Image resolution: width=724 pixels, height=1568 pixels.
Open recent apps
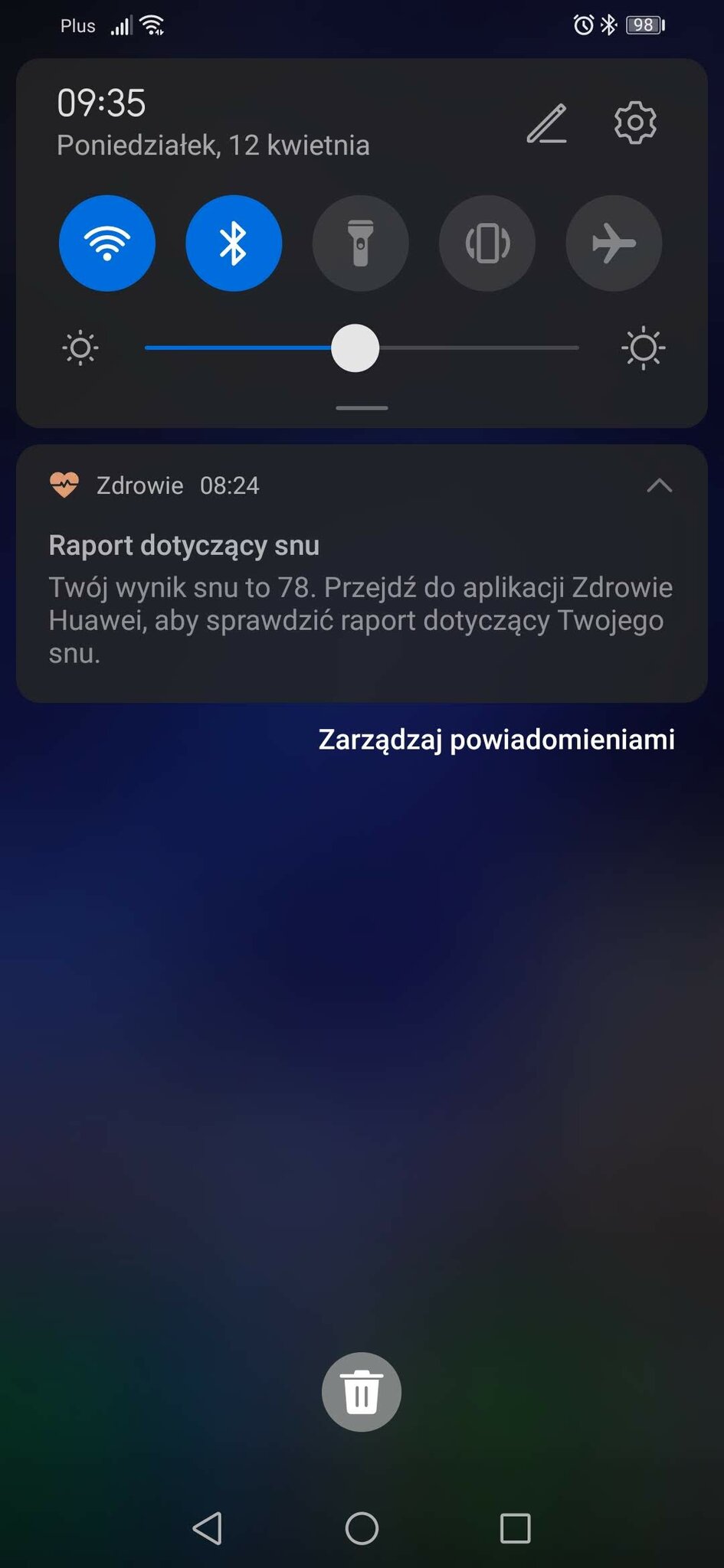pyautogui.click(x=515, y=1529)
